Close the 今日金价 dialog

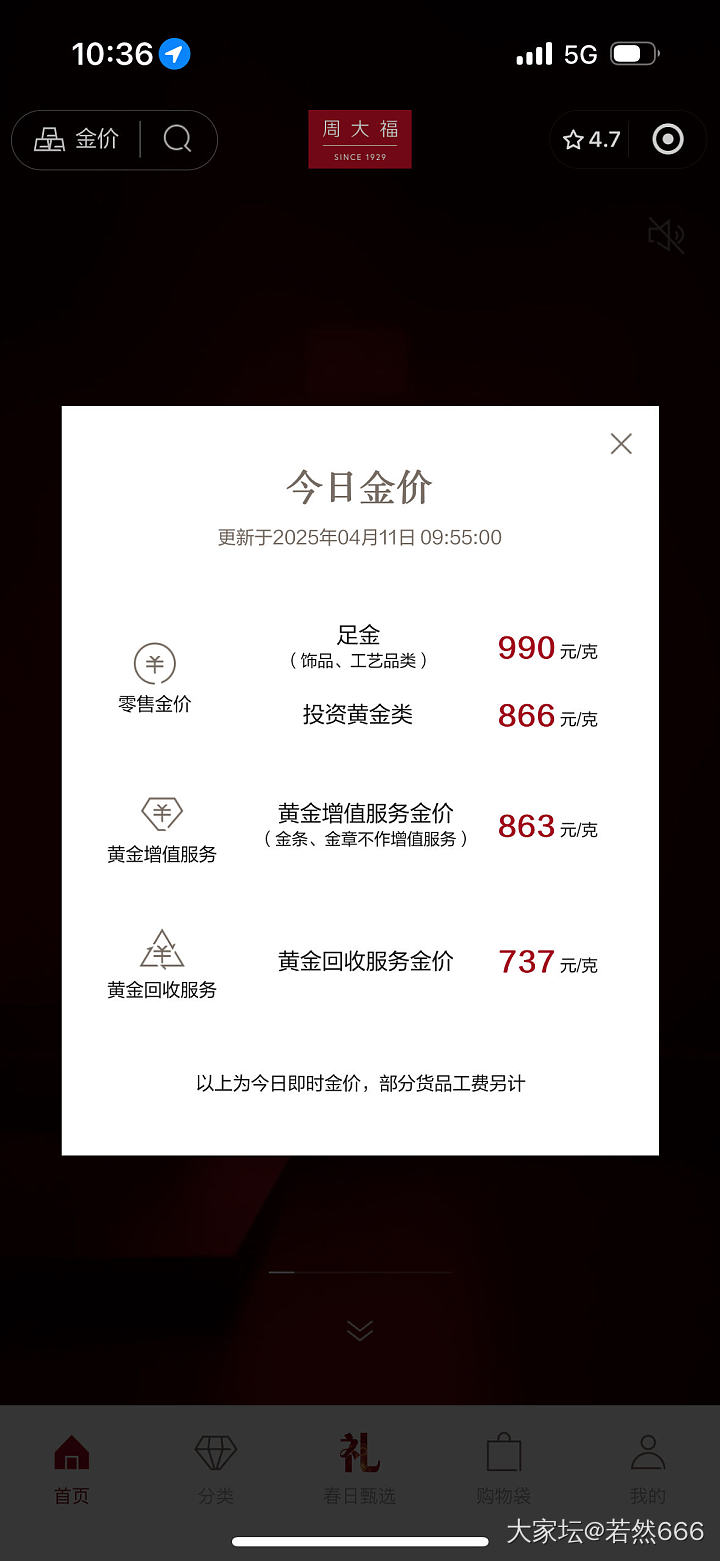[x=621, y=444]
